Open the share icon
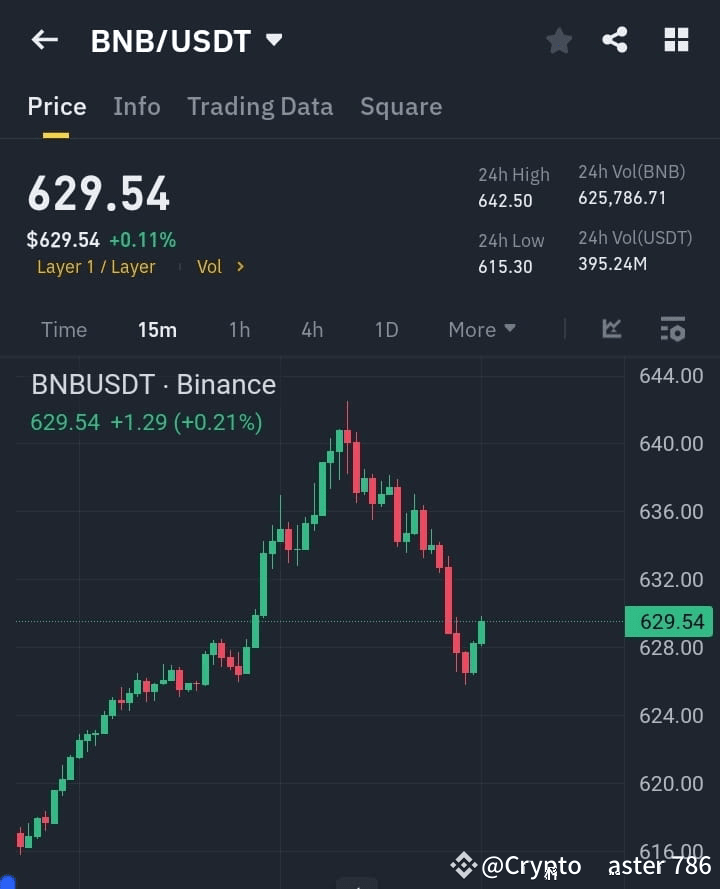The image size is (720, 889). [x=616, y=40]
